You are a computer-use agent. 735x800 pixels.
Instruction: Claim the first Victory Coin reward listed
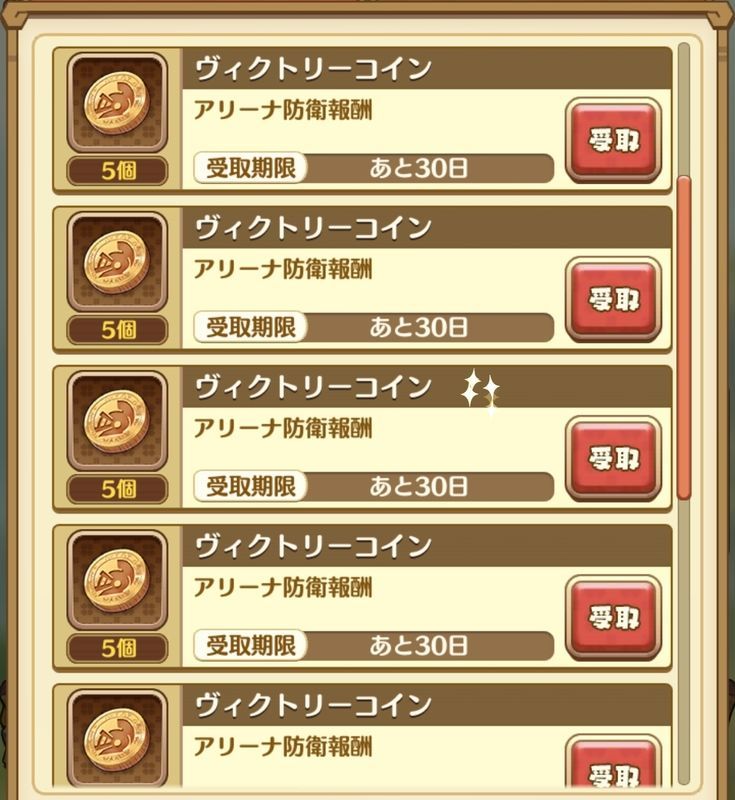[x=613, y=140]
